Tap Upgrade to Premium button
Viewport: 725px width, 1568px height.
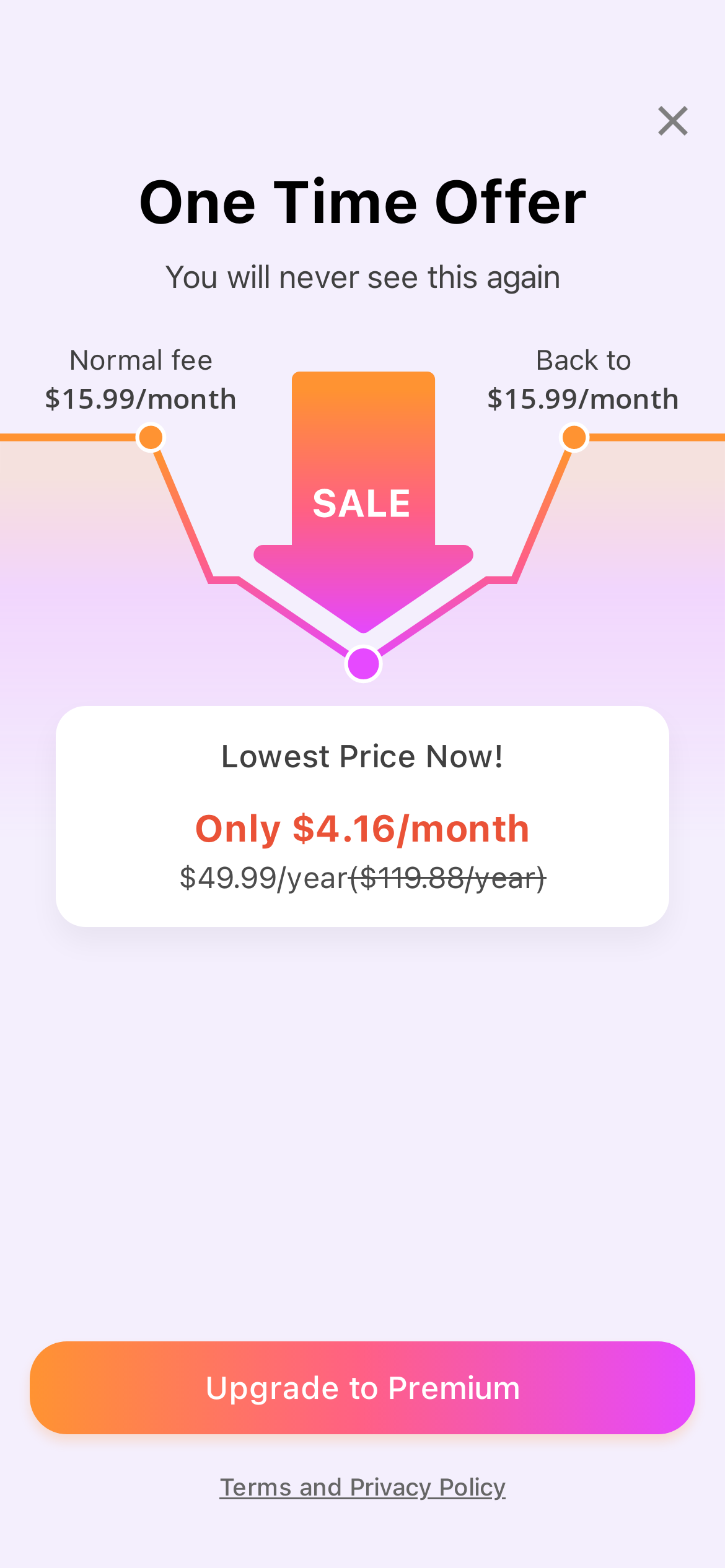pyautogui.click(x=362, y=1387)
